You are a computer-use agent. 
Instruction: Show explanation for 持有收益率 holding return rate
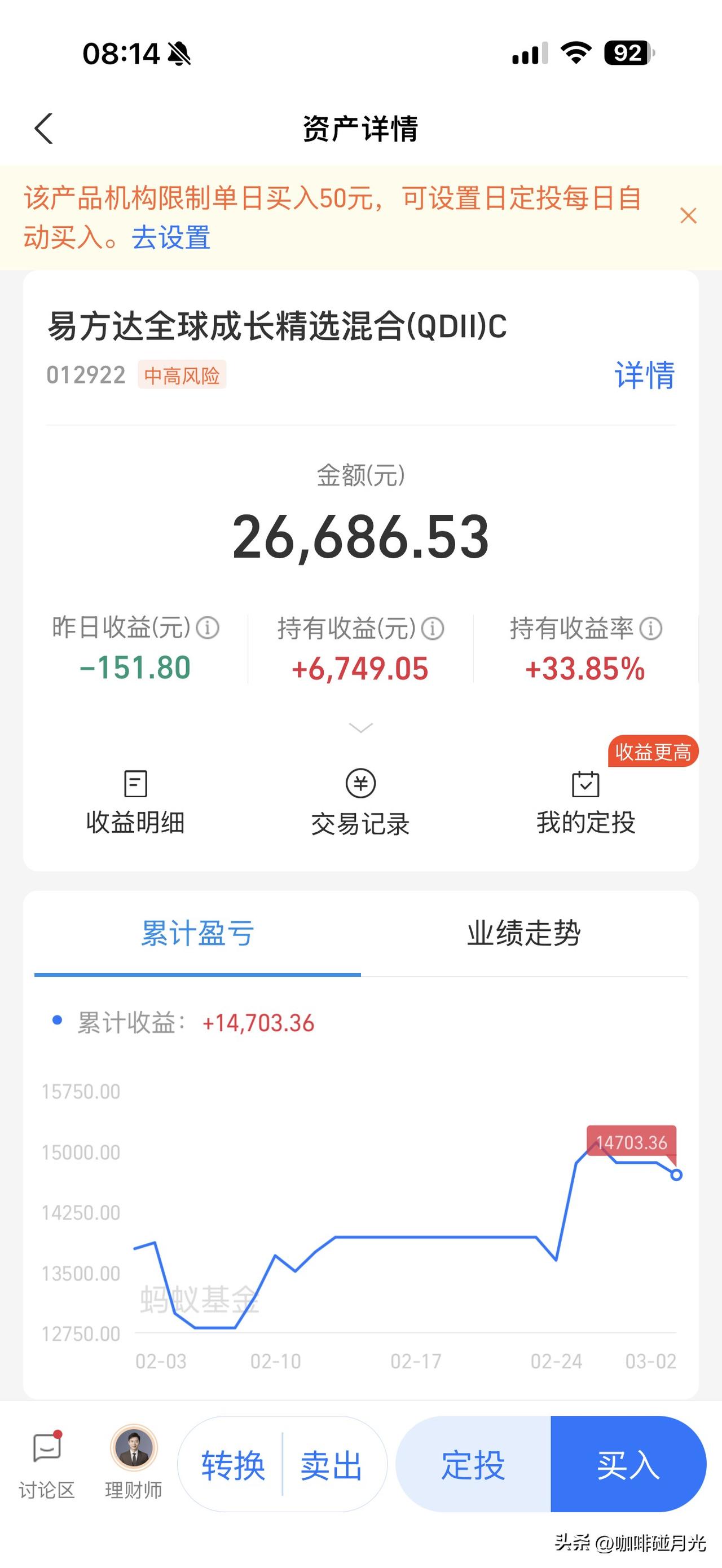[x=653, y=628]
